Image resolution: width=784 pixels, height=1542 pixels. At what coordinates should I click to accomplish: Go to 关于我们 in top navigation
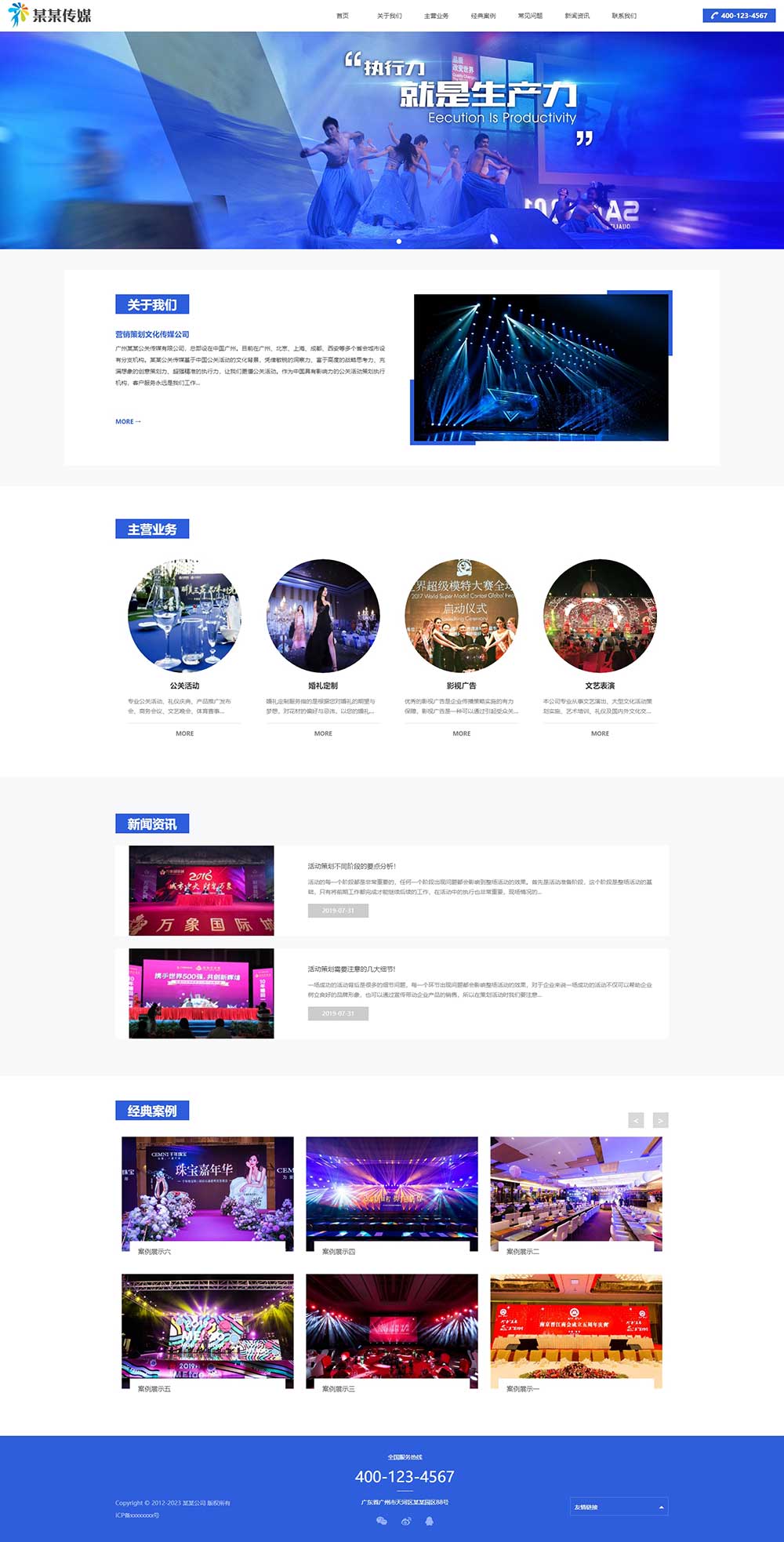[x=389, y=16]
